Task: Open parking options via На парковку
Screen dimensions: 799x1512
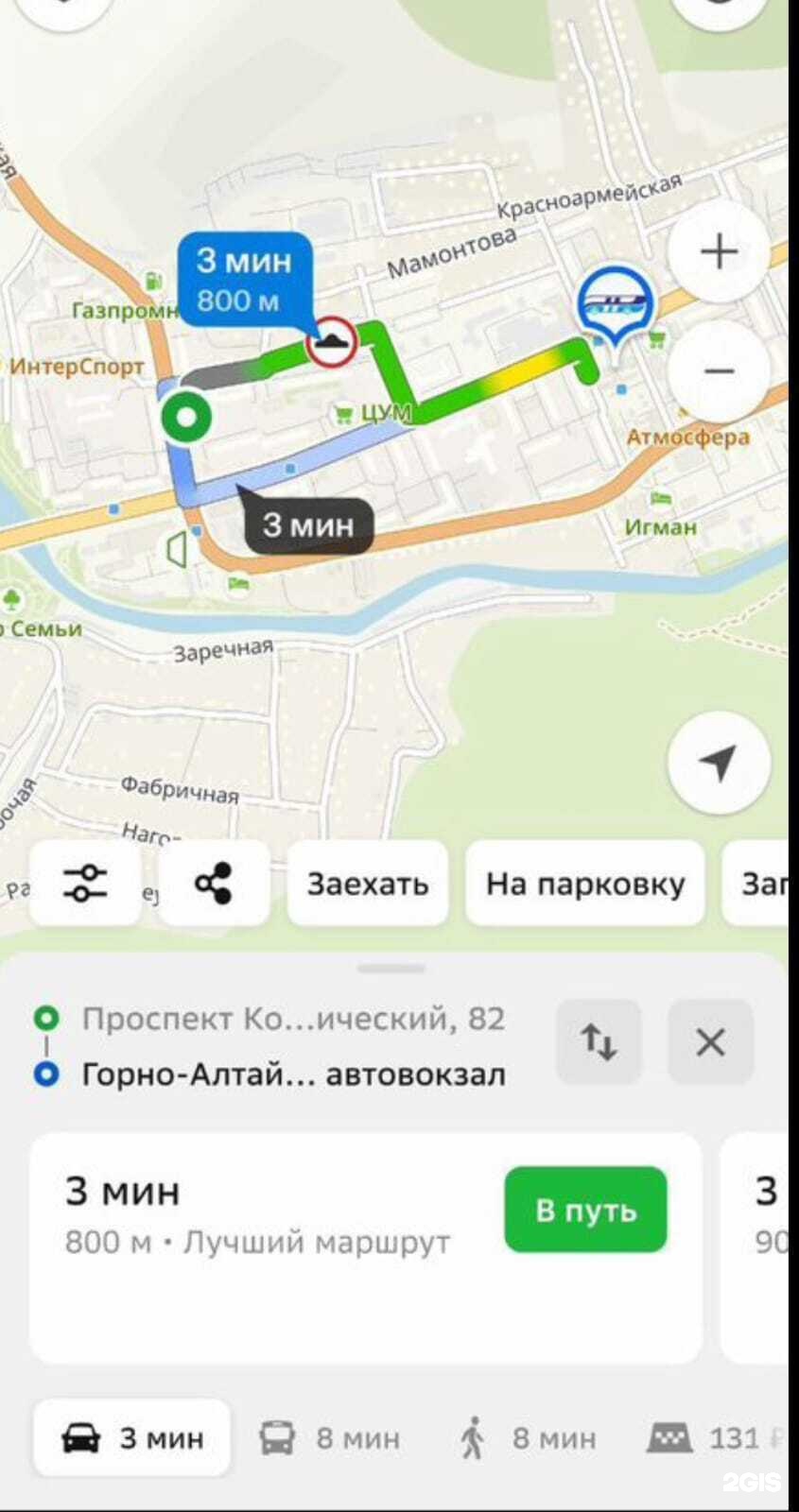Action: 584,884
